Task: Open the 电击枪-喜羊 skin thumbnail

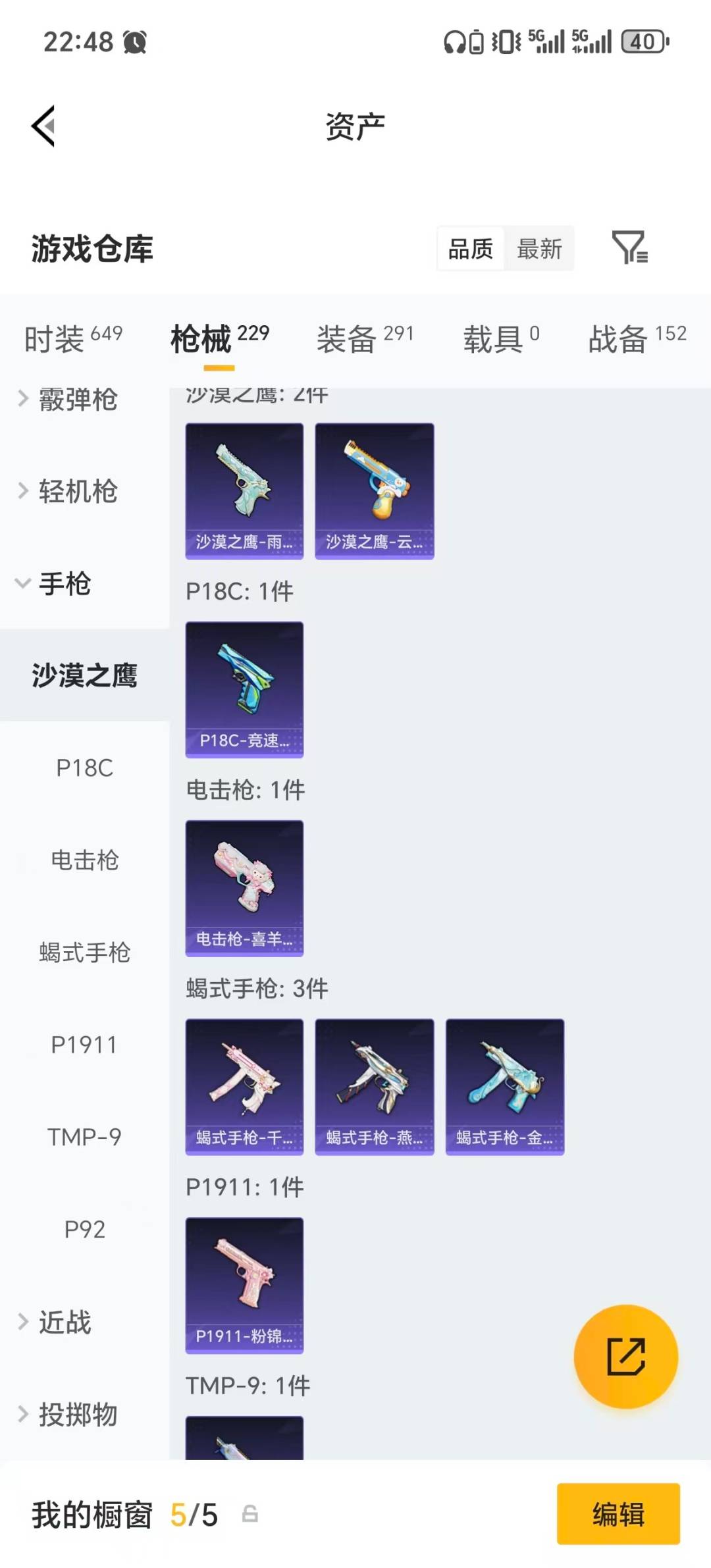Action: click(244, 887)
